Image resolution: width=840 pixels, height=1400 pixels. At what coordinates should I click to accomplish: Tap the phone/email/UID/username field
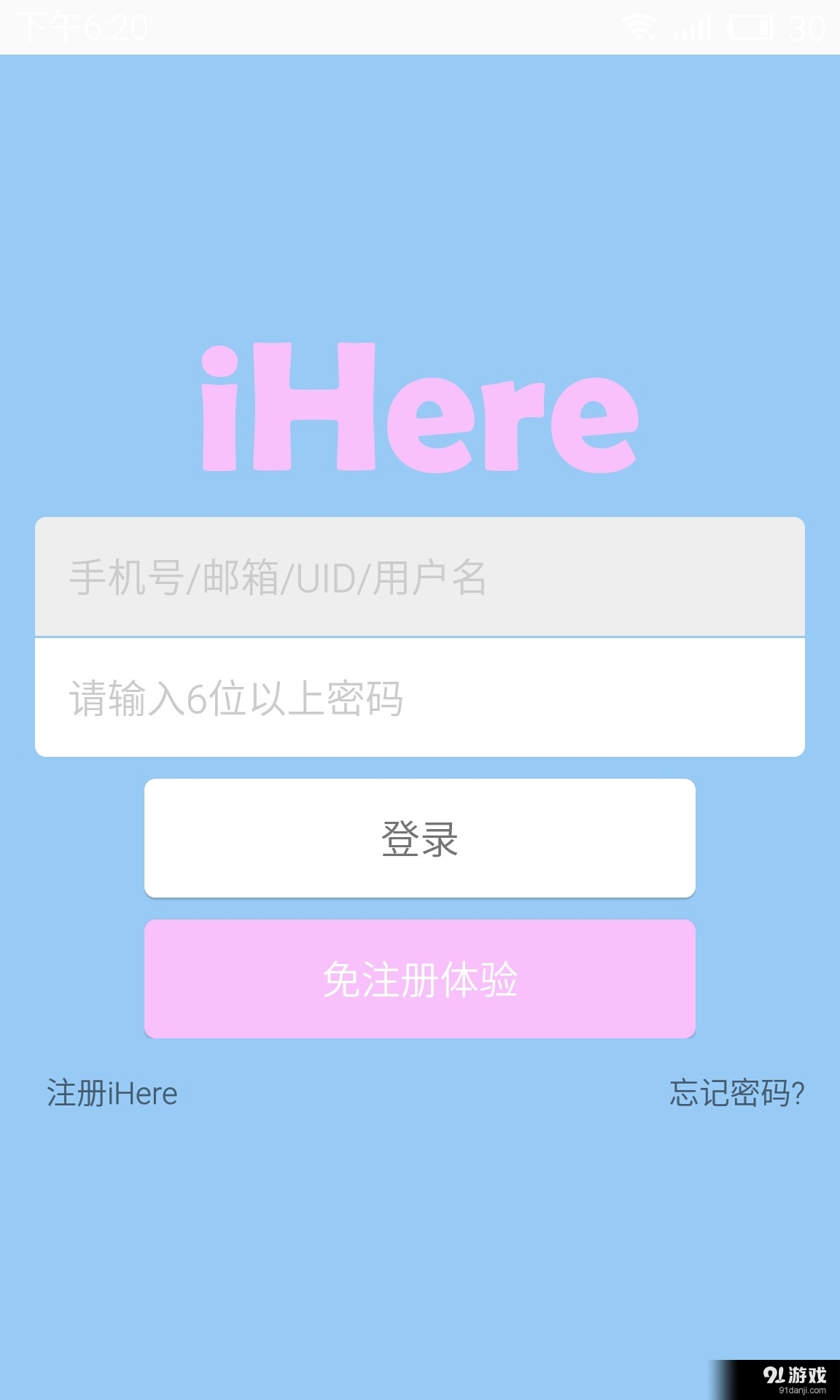coord(419,577)
